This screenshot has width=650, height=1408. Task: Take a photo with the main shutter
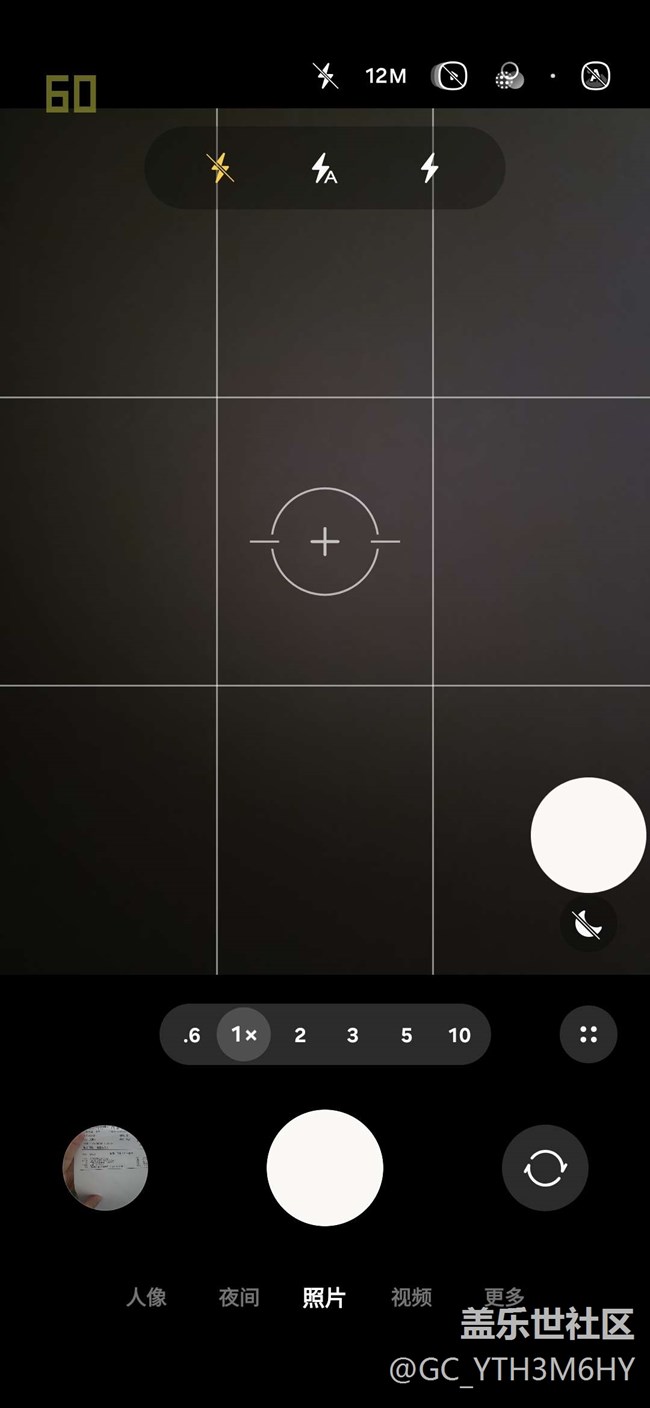(x=325, y=1167)
